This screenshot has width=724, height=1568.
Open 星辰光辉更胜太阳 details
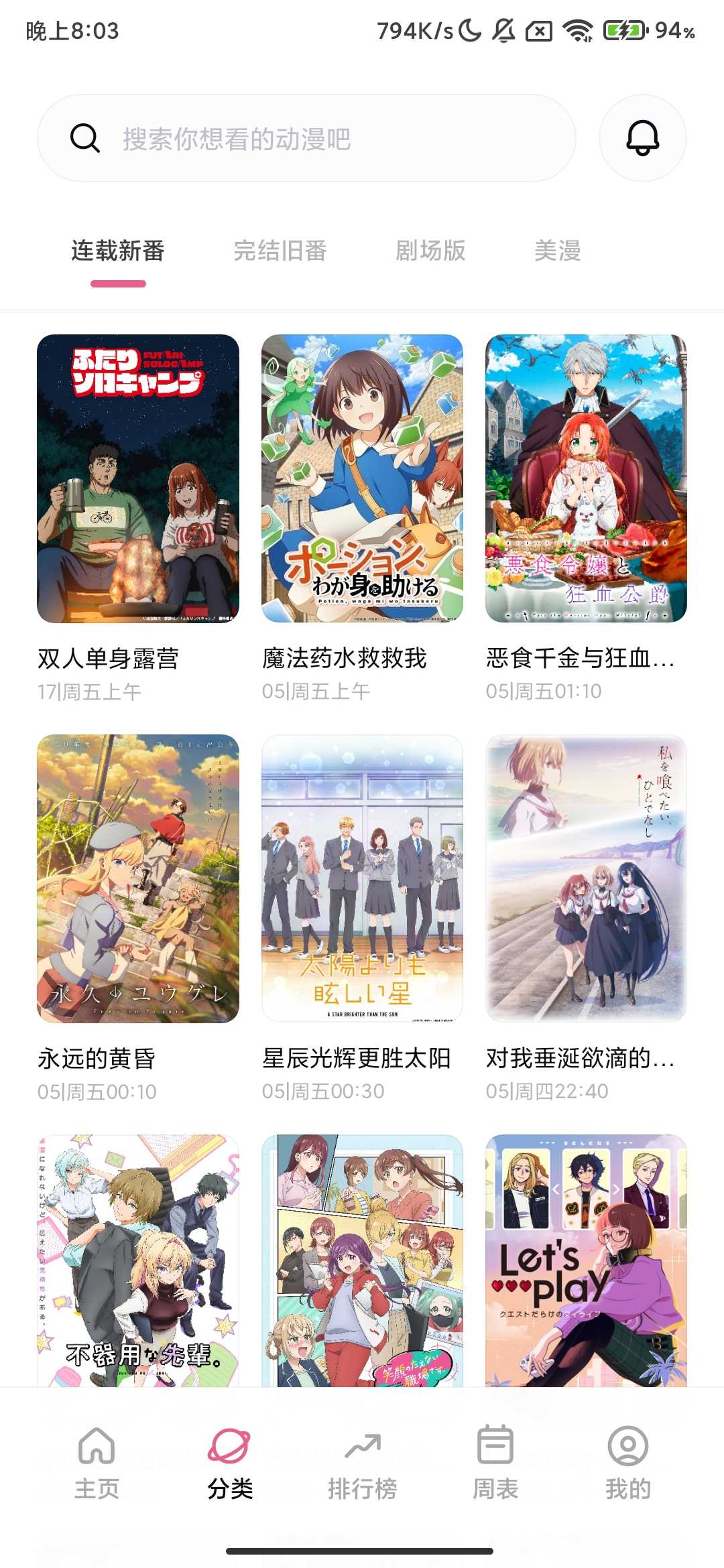tap(362, 878)
